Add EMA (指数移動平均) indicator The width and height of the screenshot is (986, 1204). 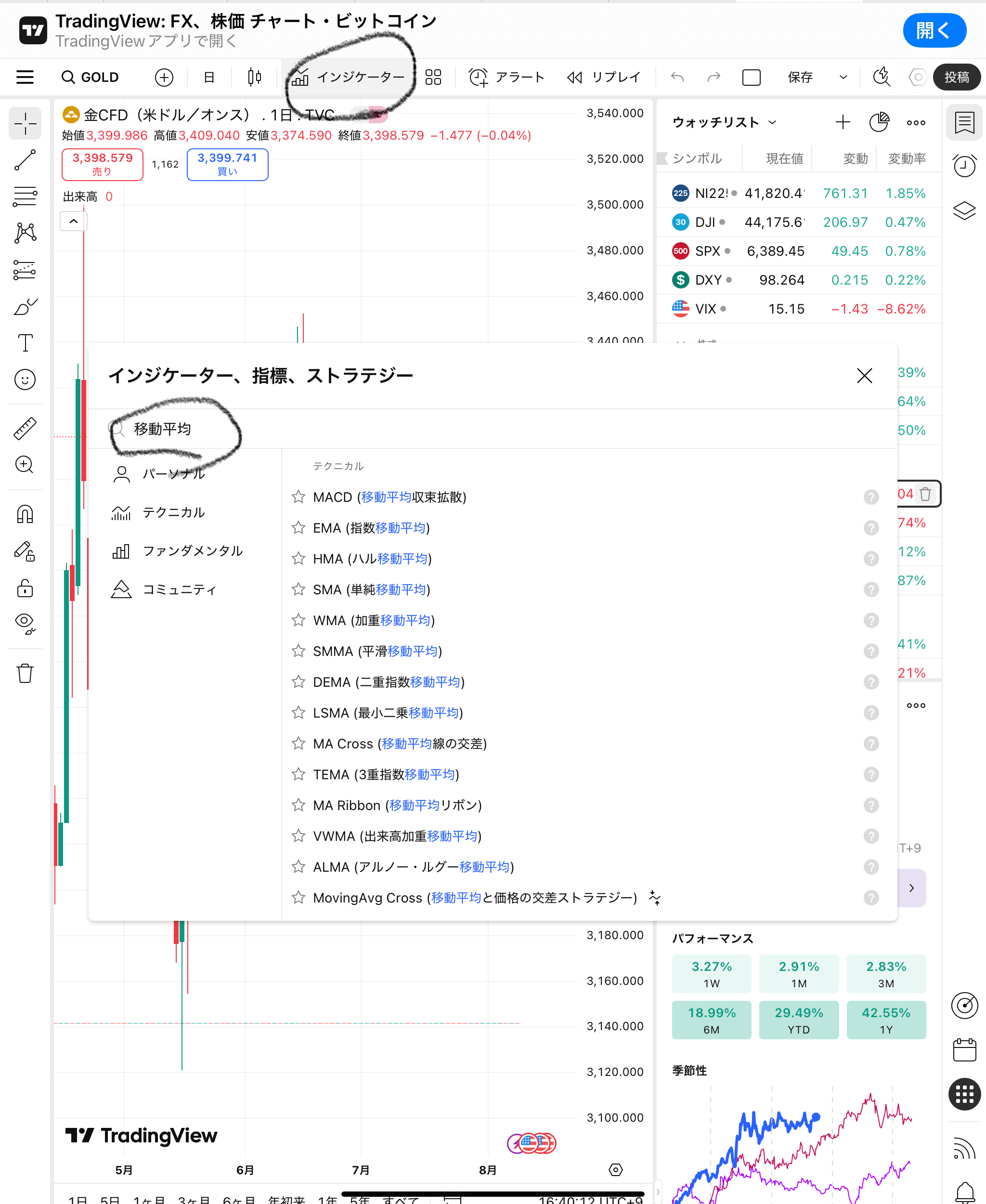372,528
